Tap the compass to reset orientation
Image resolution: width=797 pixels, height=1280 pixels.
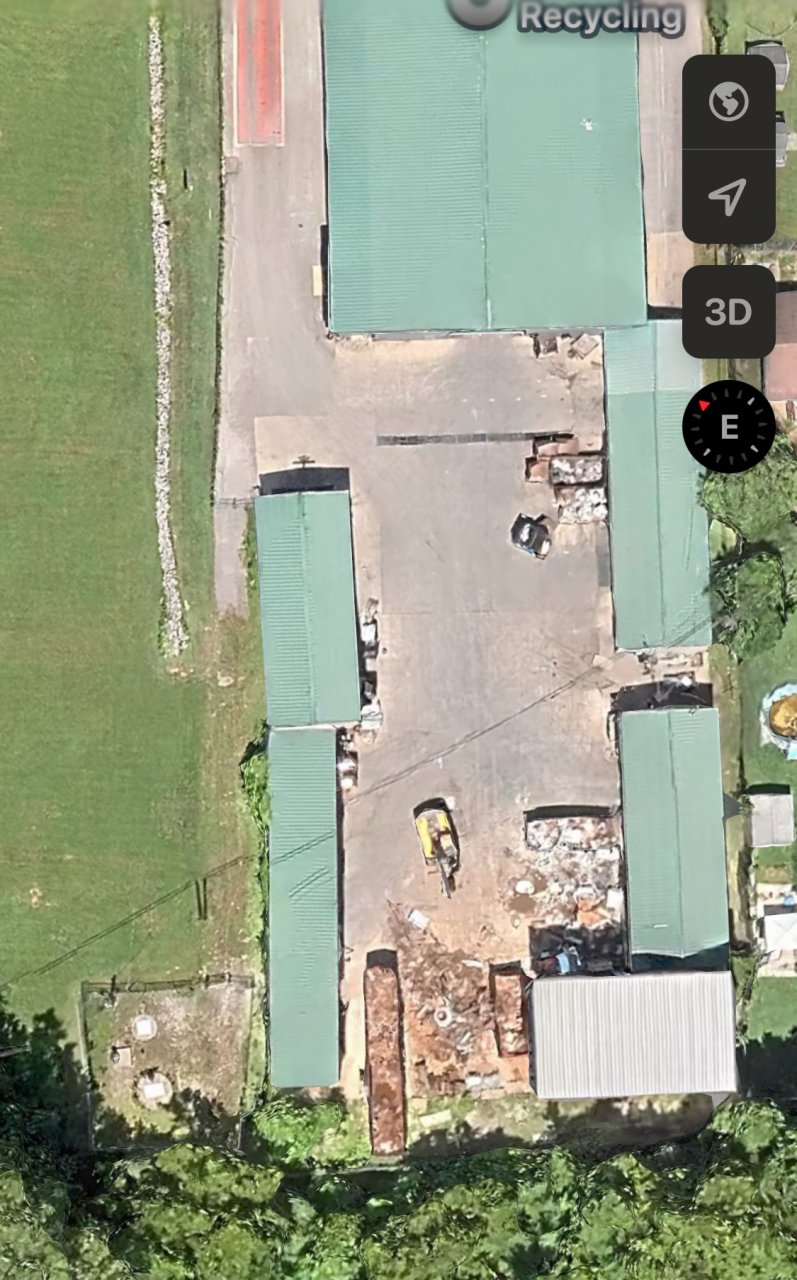coord(728,427)
